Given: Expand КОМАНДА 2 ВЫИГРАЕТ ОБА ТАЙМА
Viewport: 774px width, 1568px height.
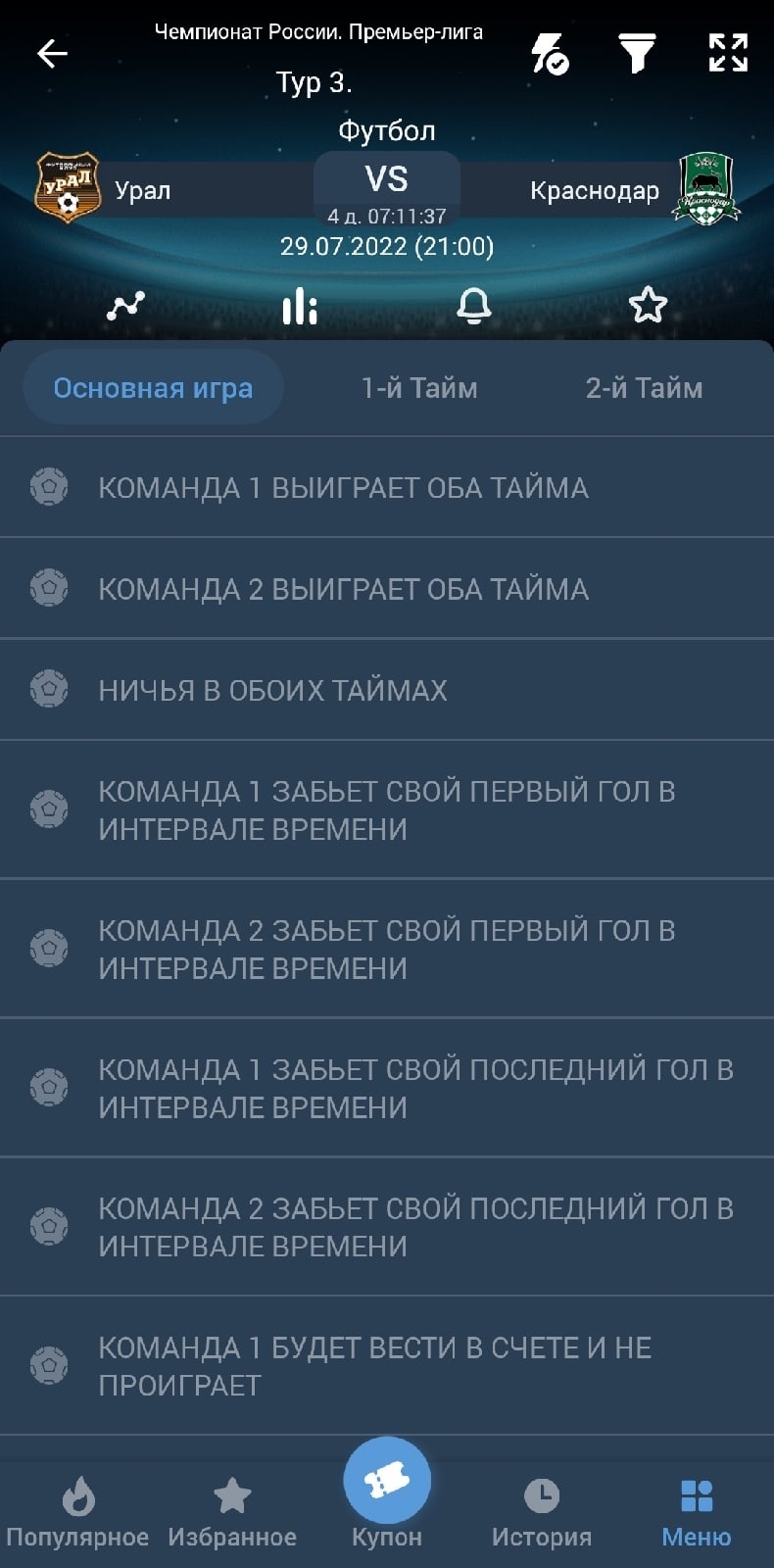Looking at the screenshot, I should click(343, 589).
